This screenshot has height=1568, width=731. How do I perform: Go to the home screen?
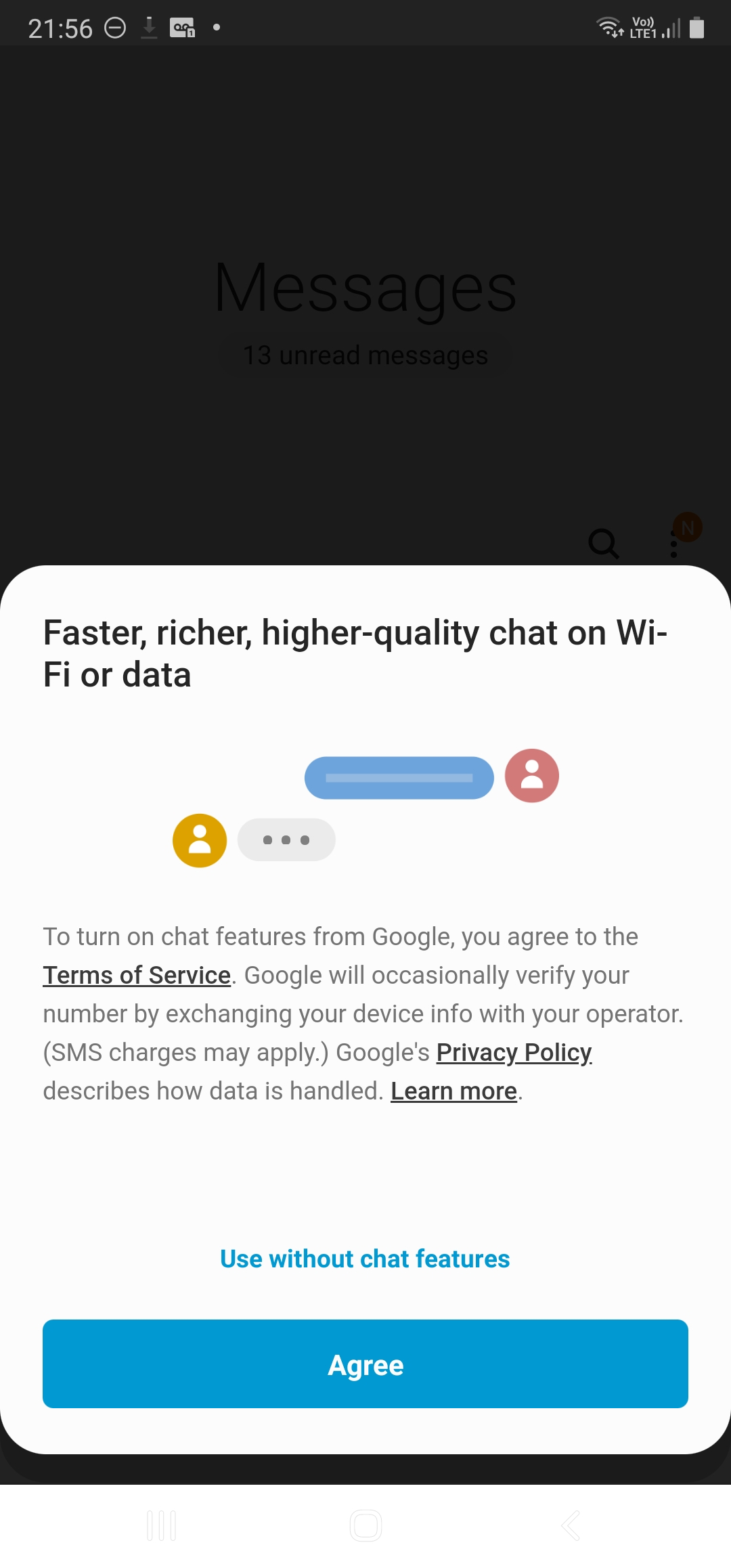365,1525
